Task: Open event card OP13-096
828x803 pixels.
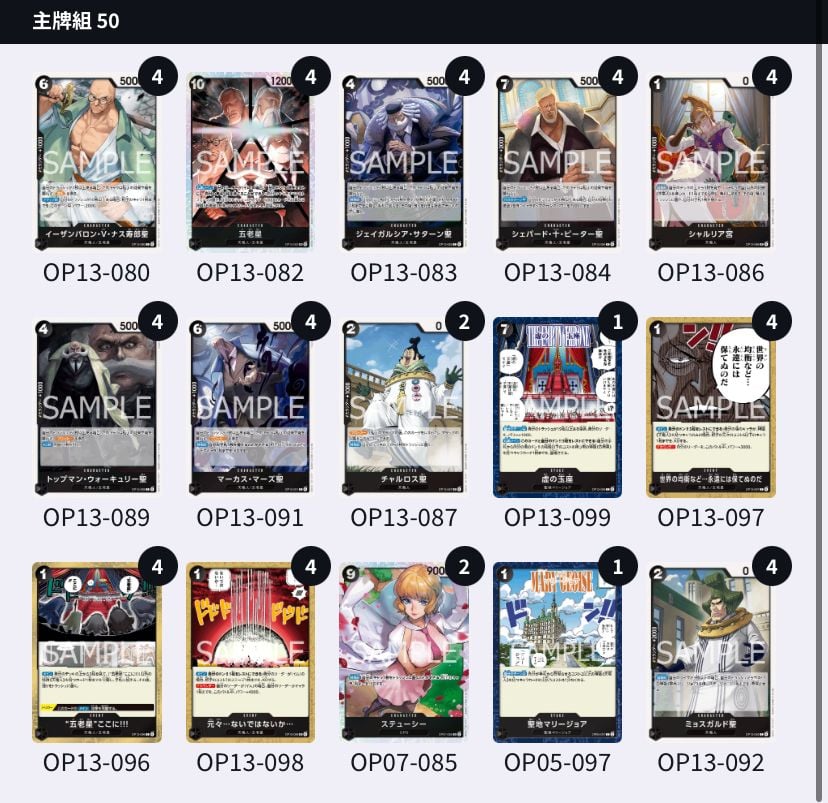Action: pyautogui.click(x=97, y=653)
